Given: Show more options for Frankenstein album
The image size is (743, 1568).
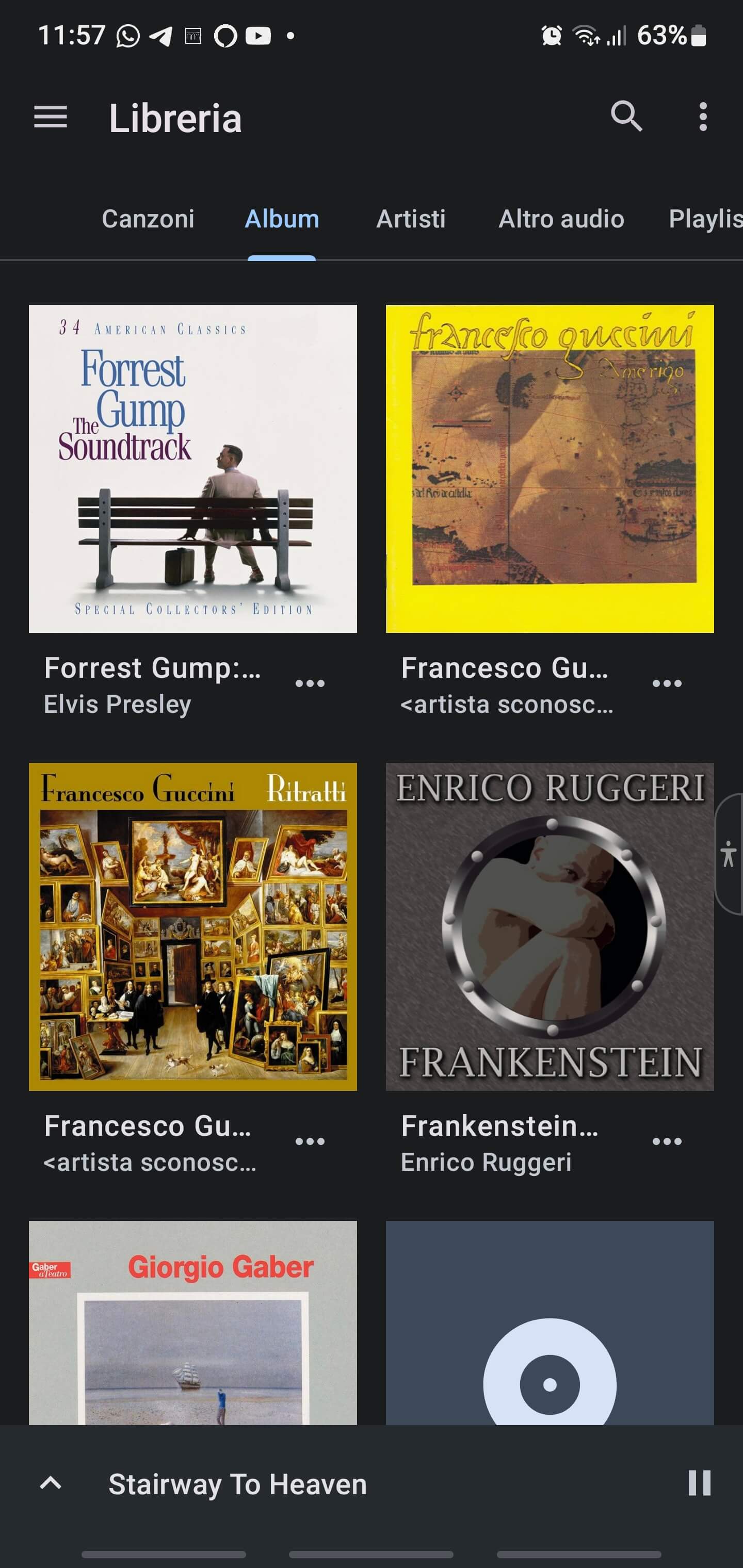Looking at the screenshot, I should [667, 1141].
